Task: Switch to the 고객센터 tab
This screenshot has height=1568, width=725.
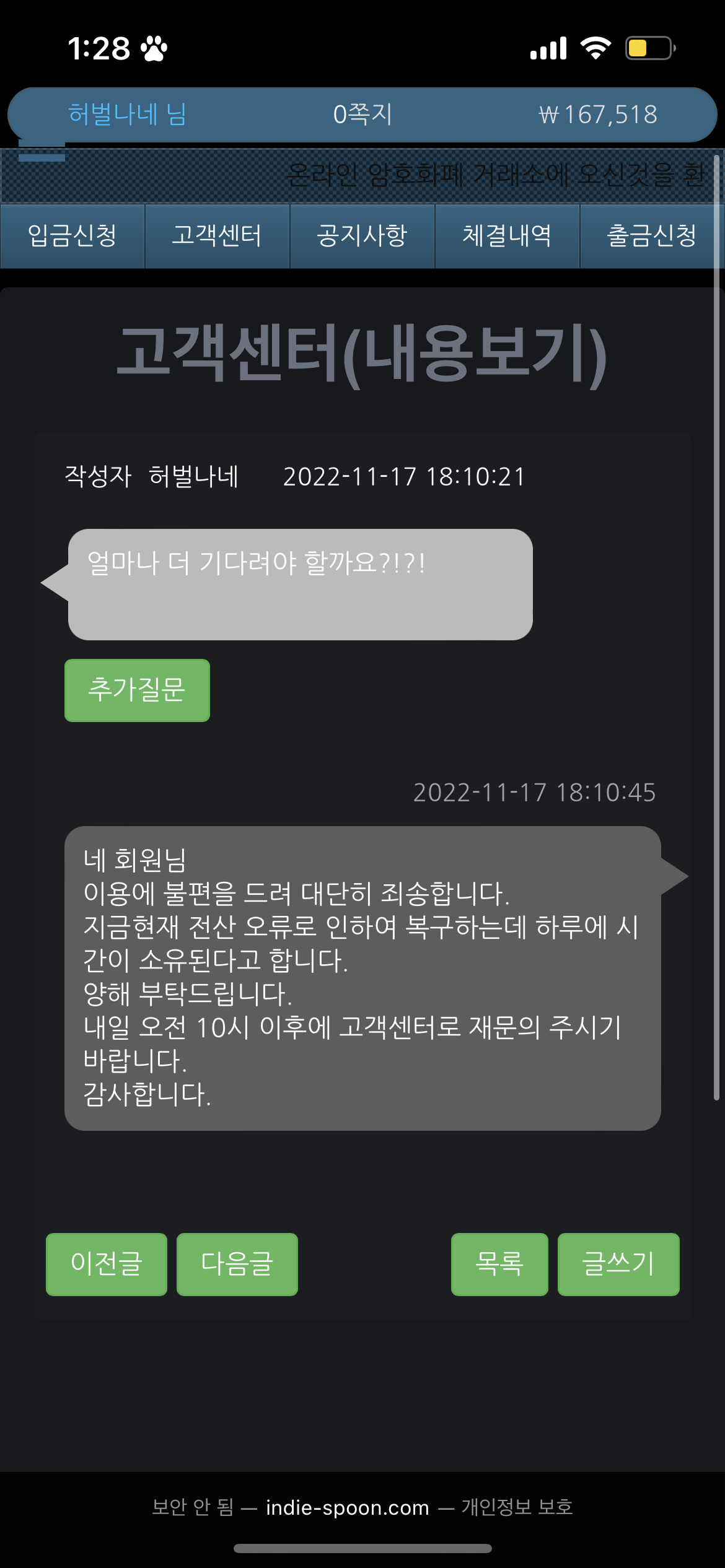Action: coord(217,236)
